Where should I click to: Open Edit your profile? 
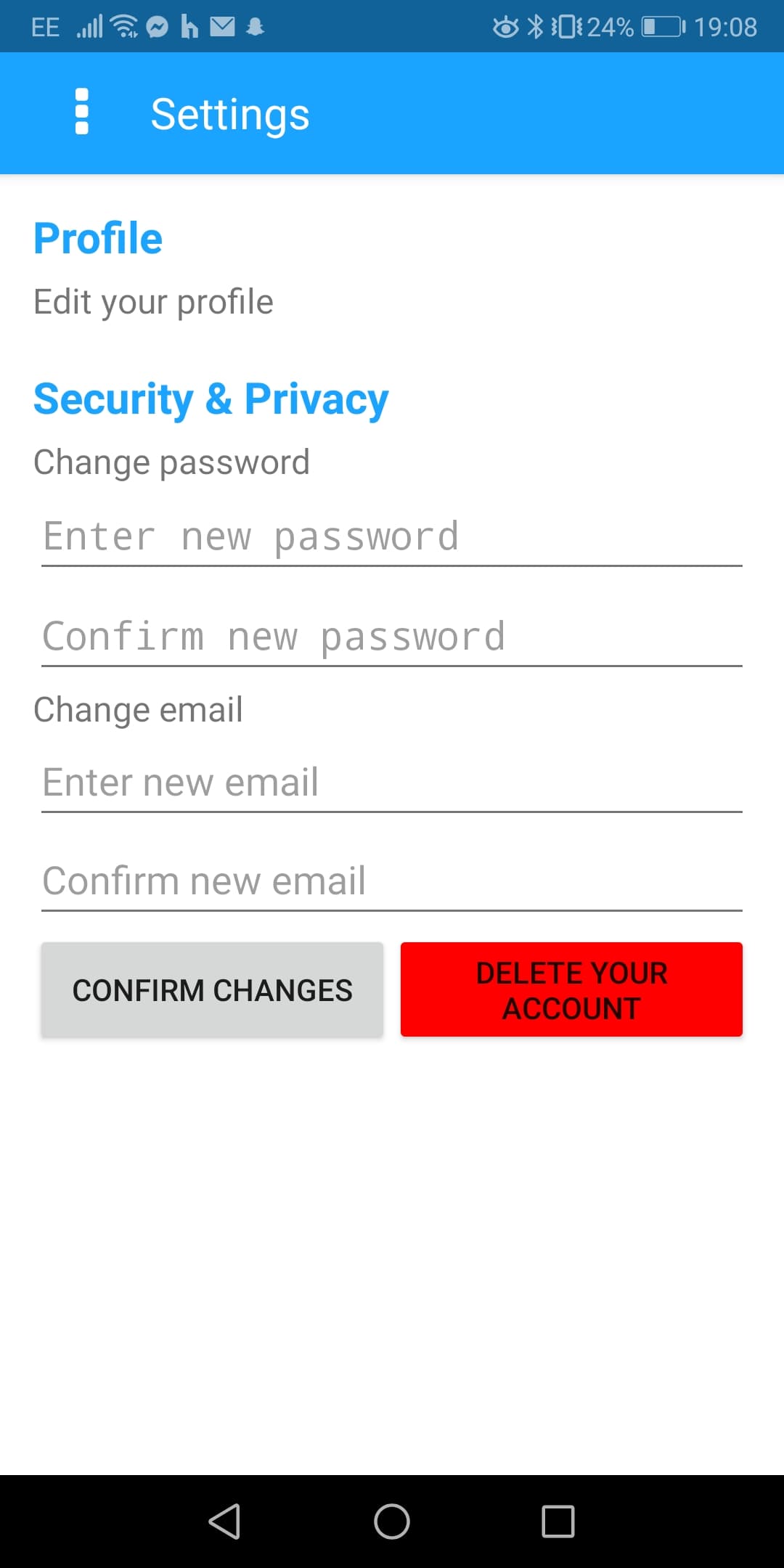(153, 301)
